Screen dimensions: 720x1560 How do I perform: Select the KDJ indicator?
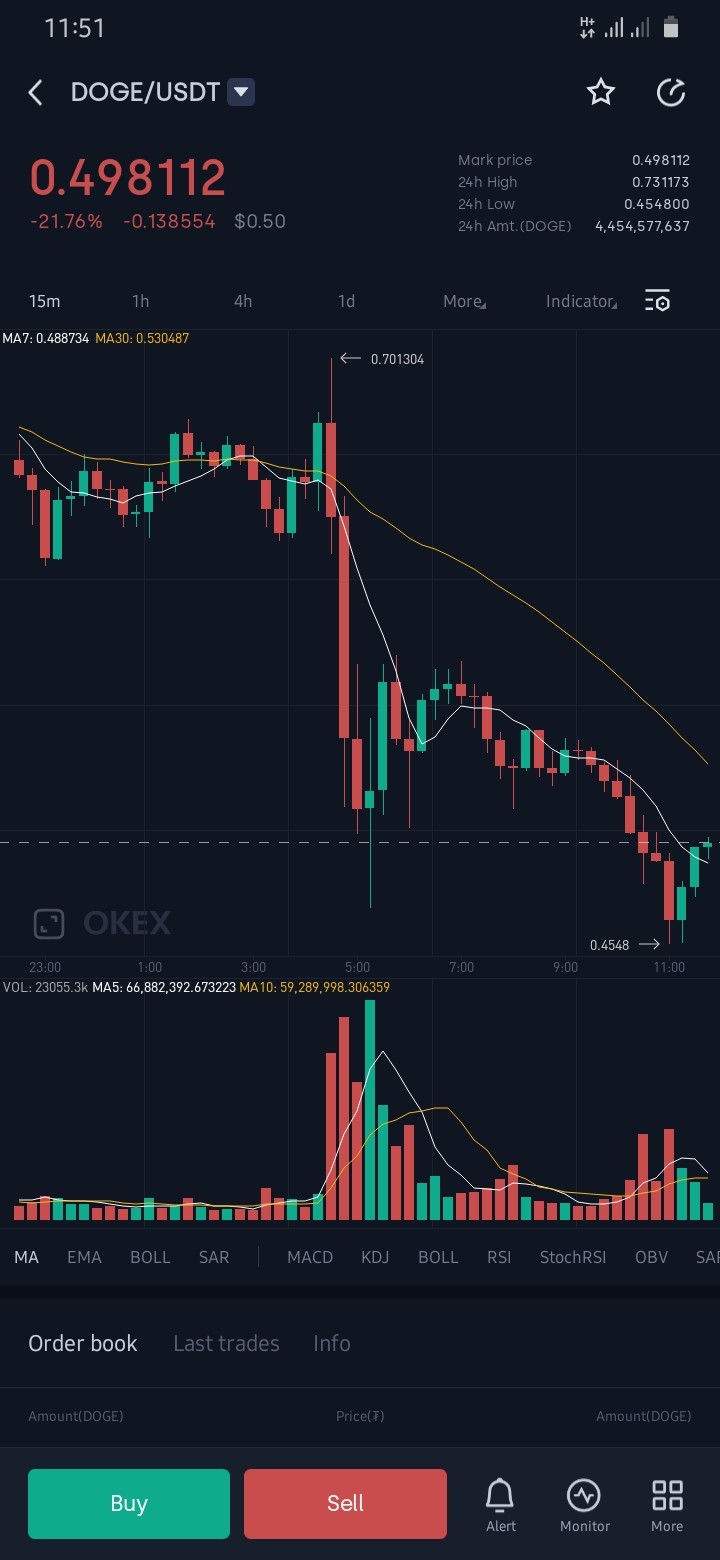(375, 1257)
